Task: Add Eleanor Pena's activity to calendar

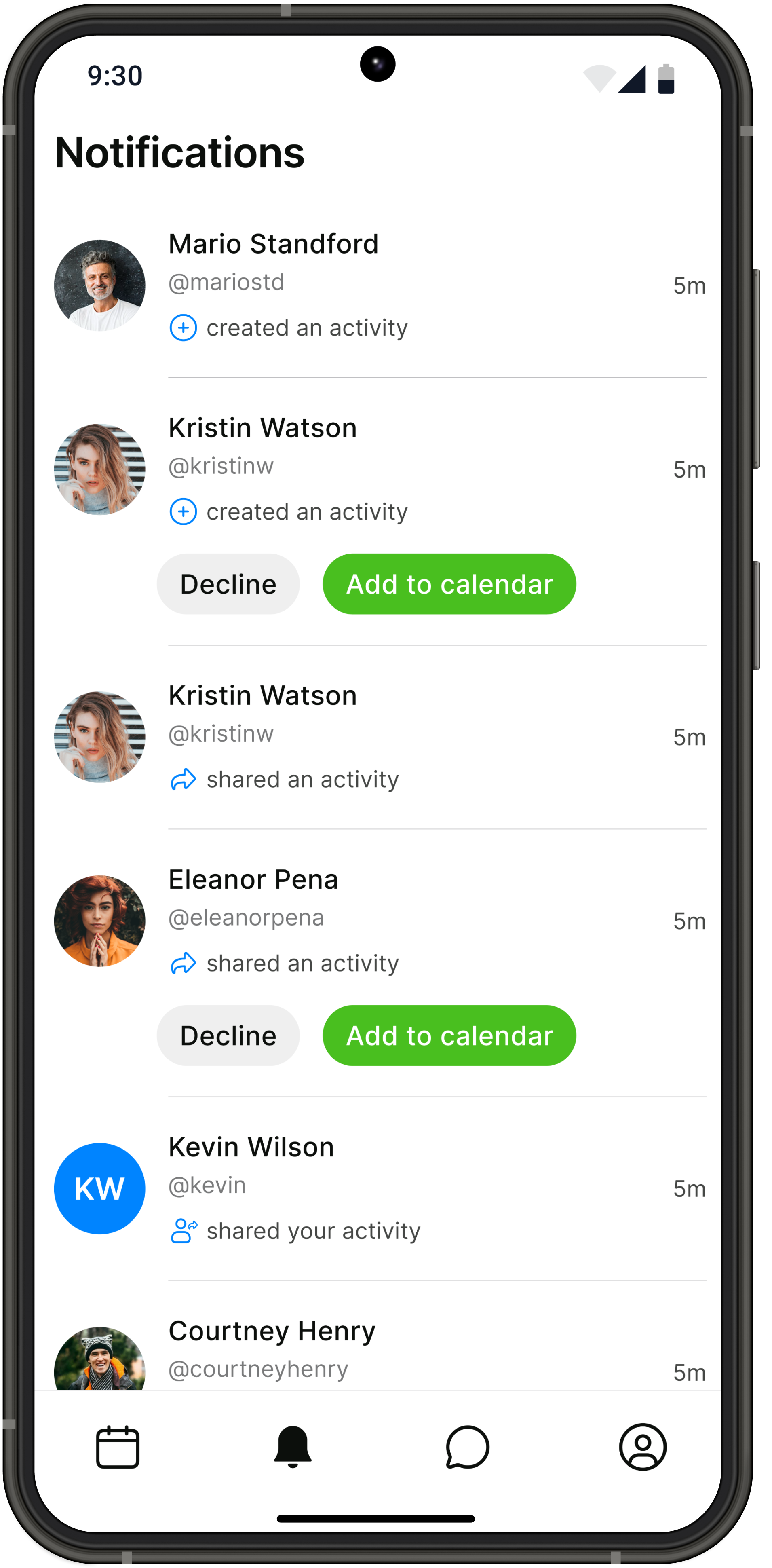Action: pyautogui.click(x=449, y=1035)
